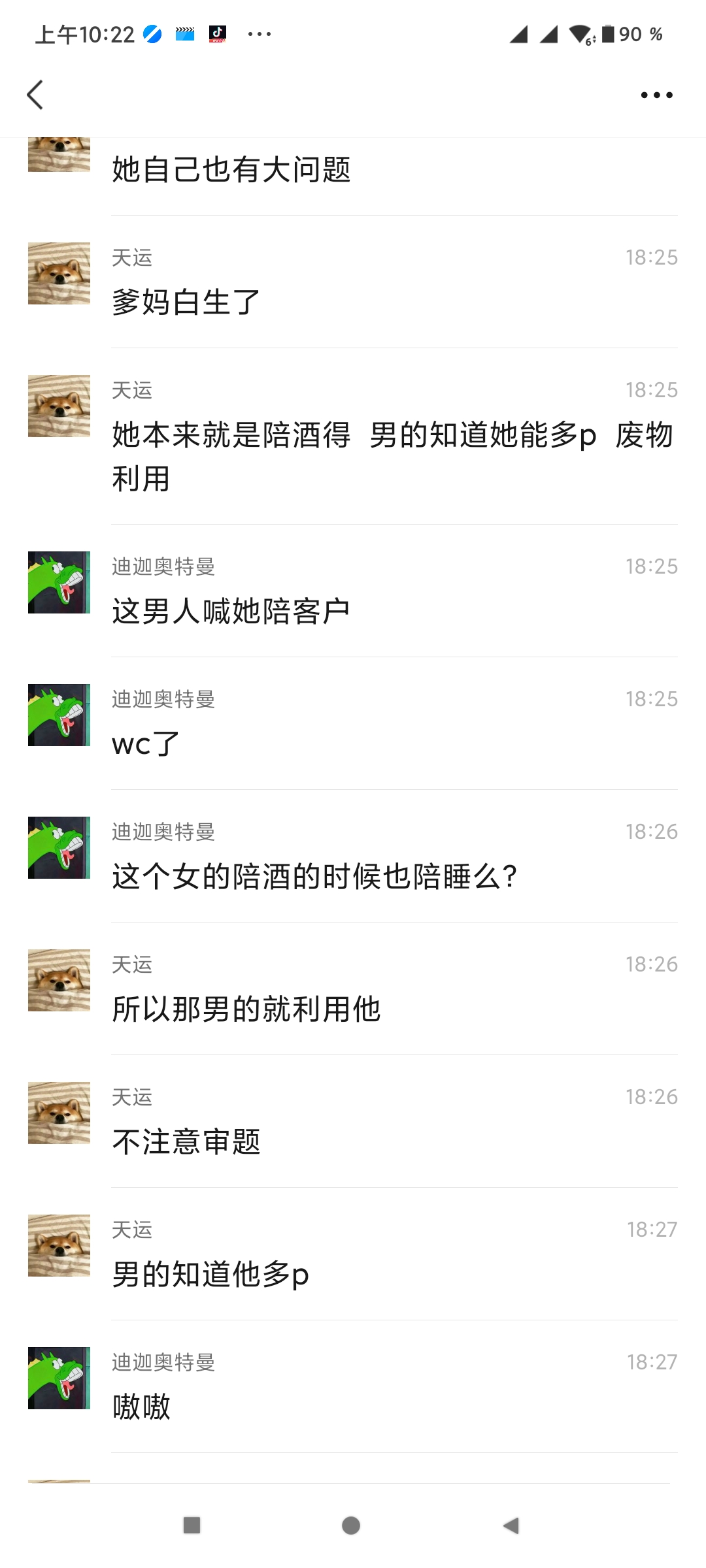This screenshot has width=706, height=1568.
Task: Open 迪迦奥特曼's avatar beside 嗷嗷
Action: [x=59, y=1378]
